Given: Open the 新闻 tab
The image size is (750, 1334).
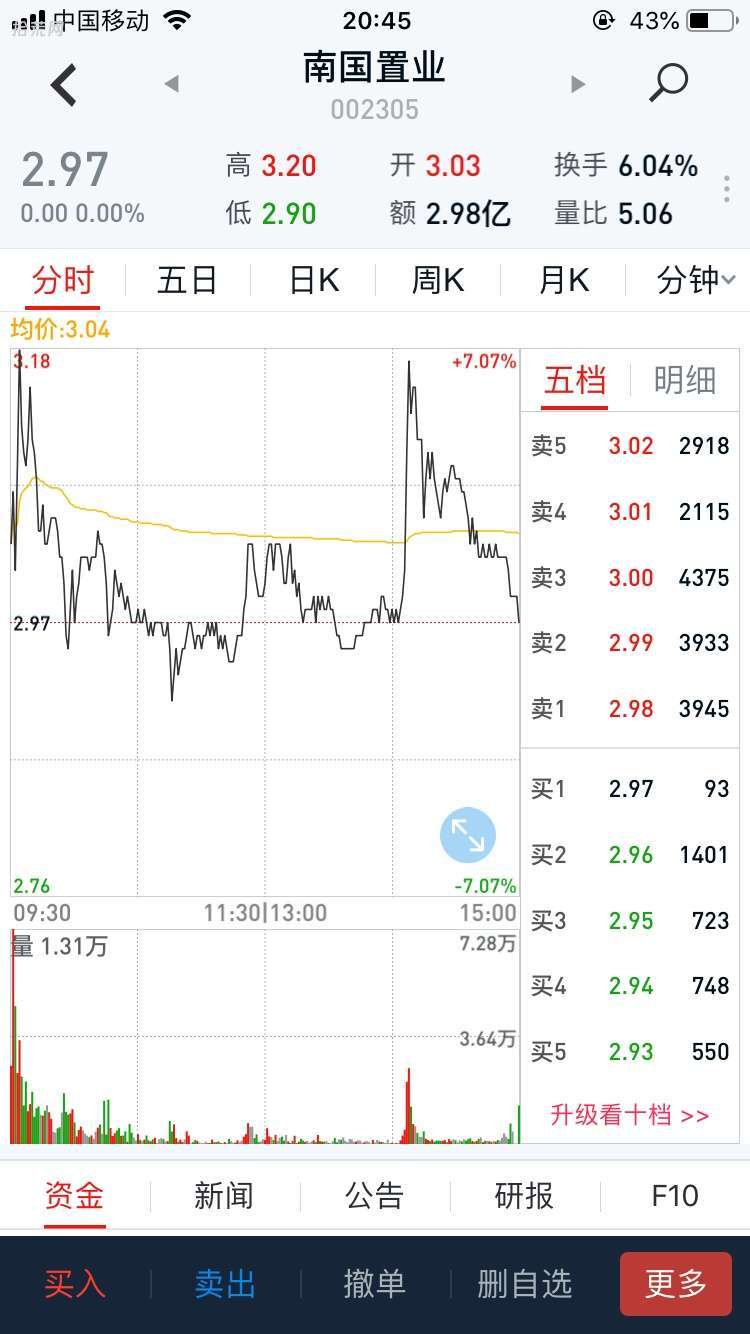Looking at the screenshot, I should point(224,1195).
